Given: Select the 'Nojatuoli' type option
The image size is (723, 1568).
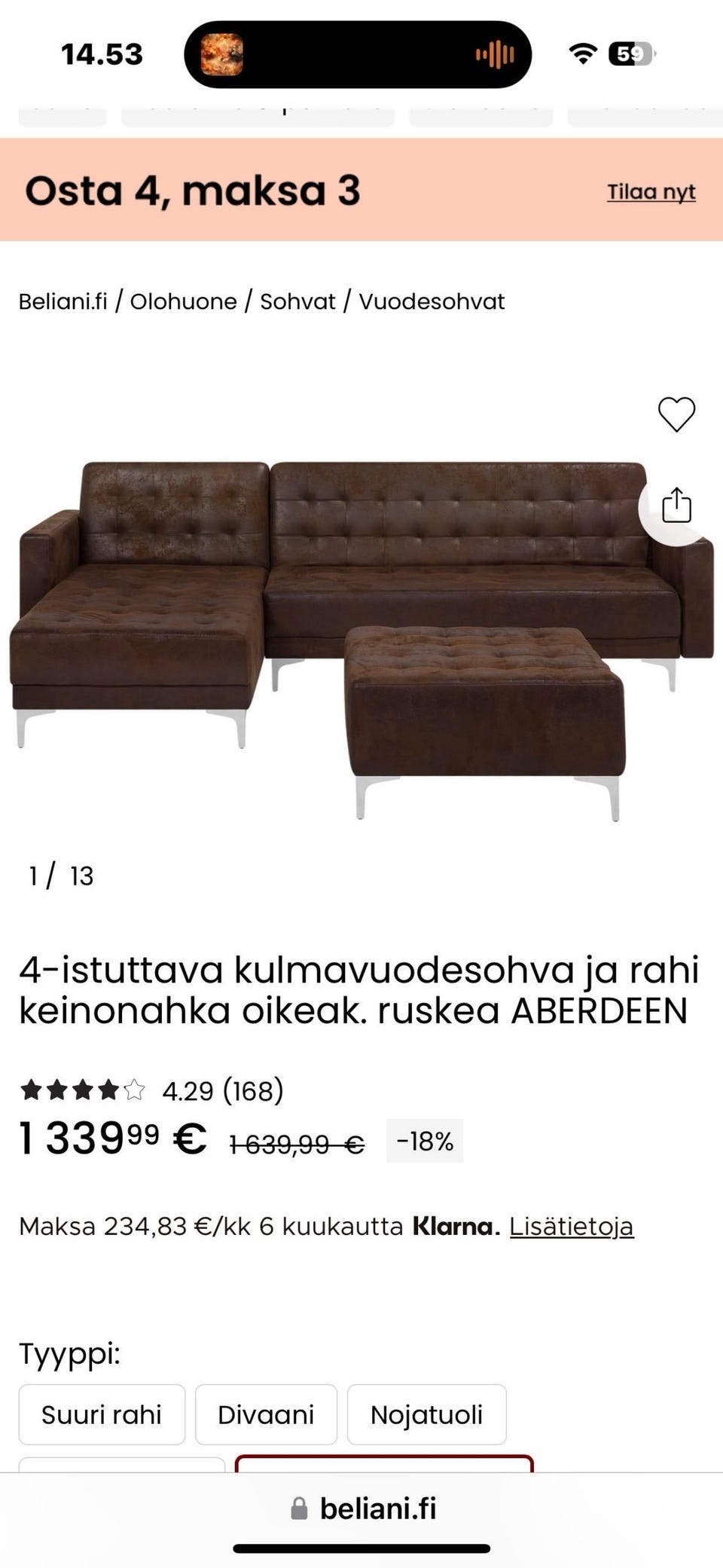Looking at the screenshot, I should (427, 1414).
